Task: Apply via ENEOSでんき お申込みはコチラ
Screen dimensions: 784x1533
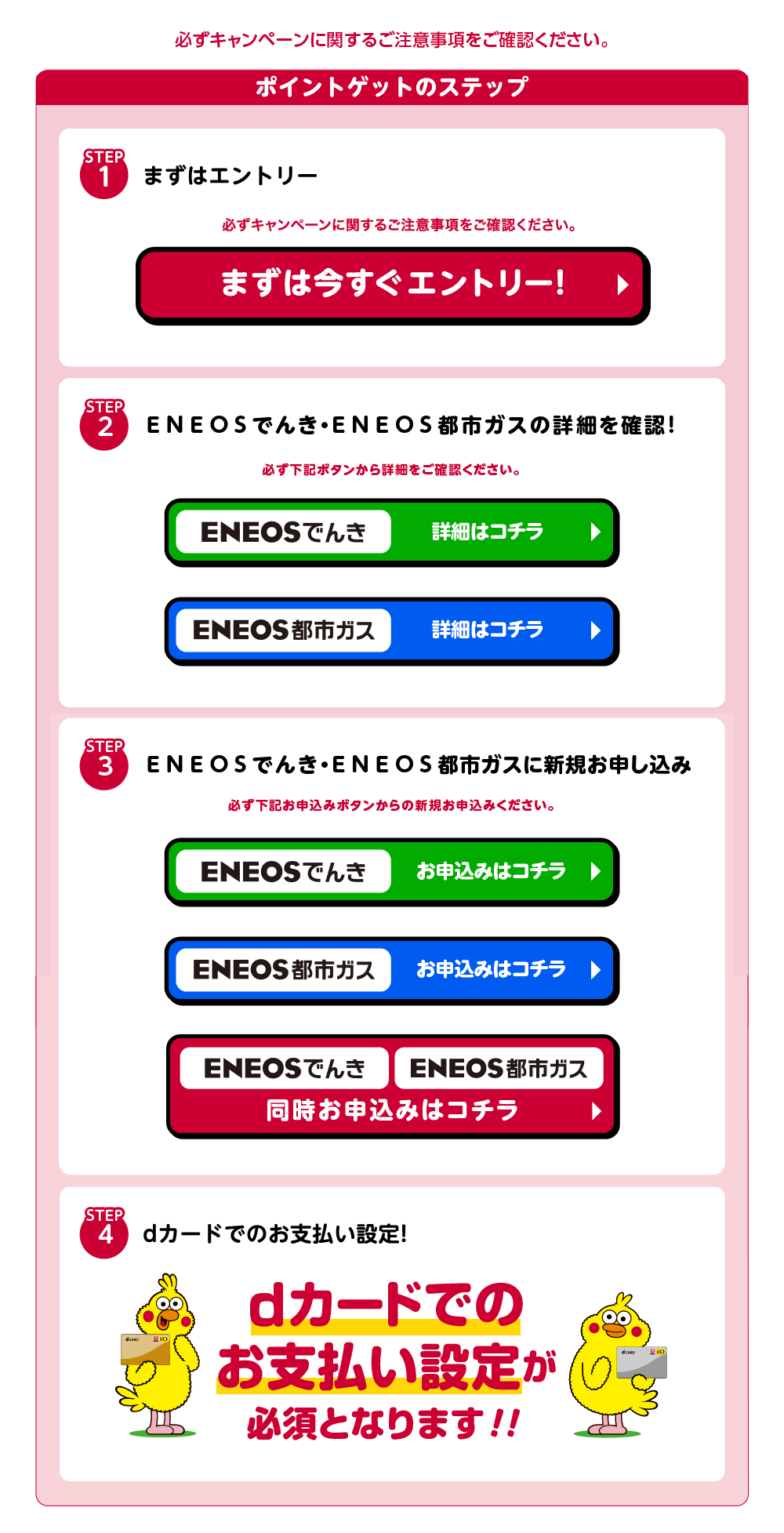Action: (x=392, y=872)
